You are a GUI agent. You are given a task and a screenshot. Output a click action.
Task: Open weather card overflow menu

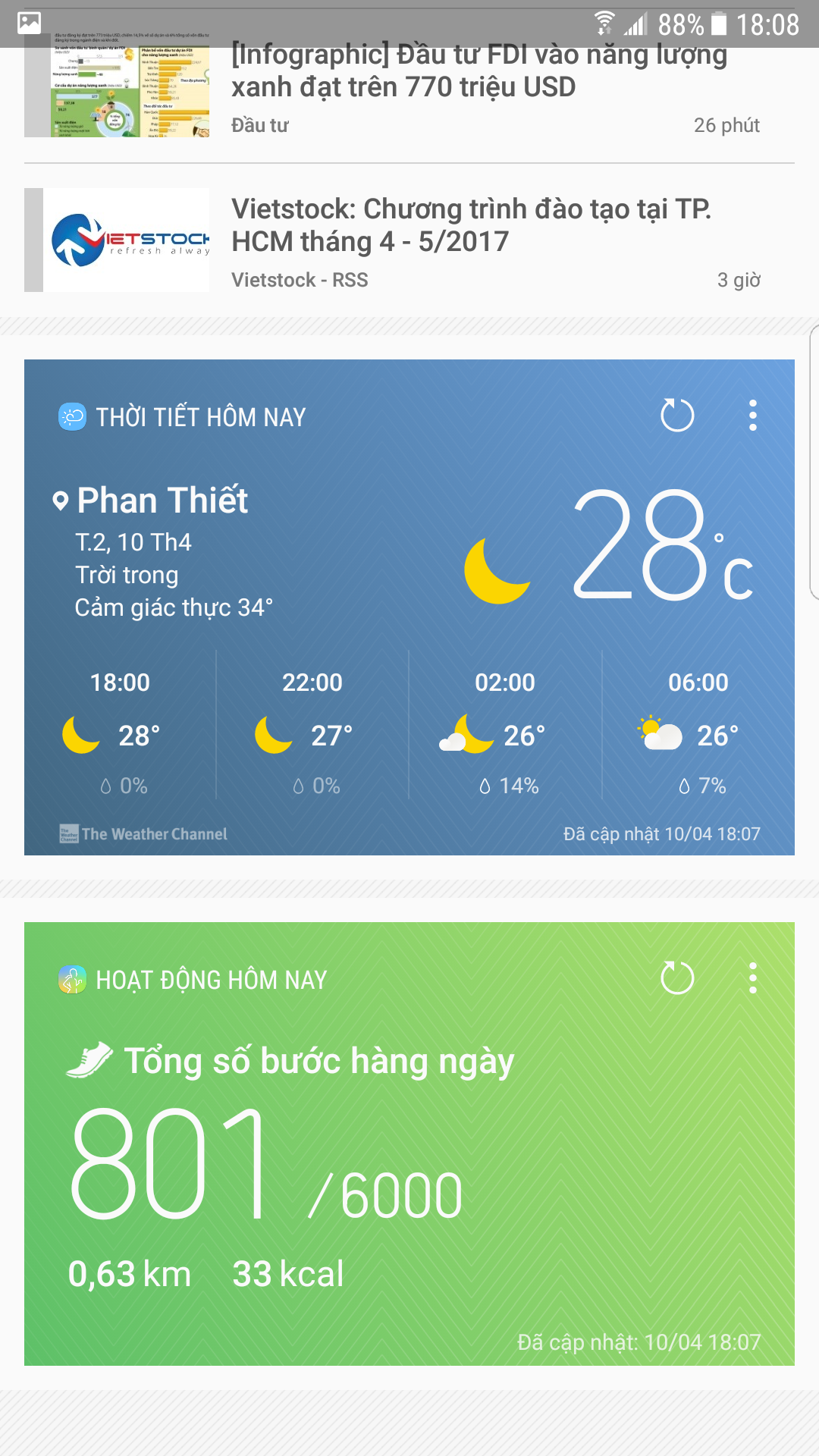(752, 416)
